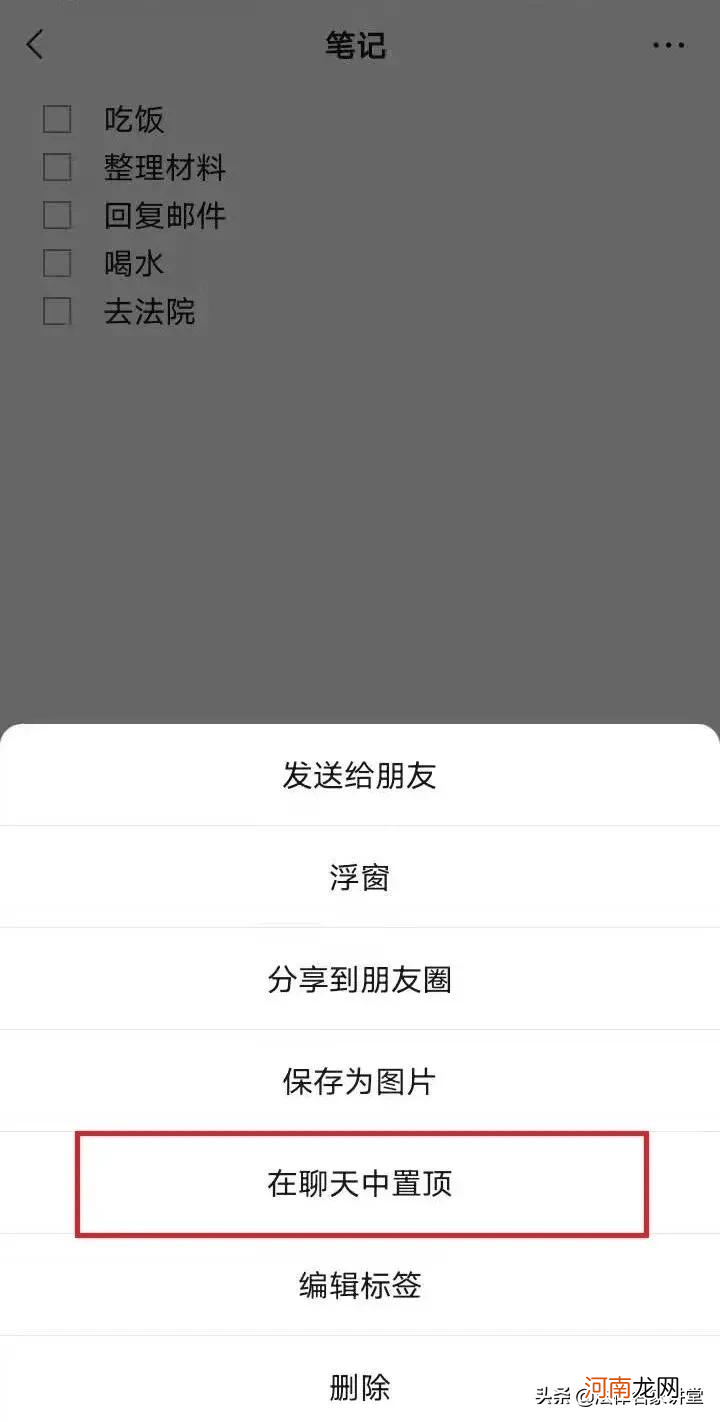720x1422 pixels.
Task: Open 编辑标签 to edit tags
Action: coord(360,1285)
